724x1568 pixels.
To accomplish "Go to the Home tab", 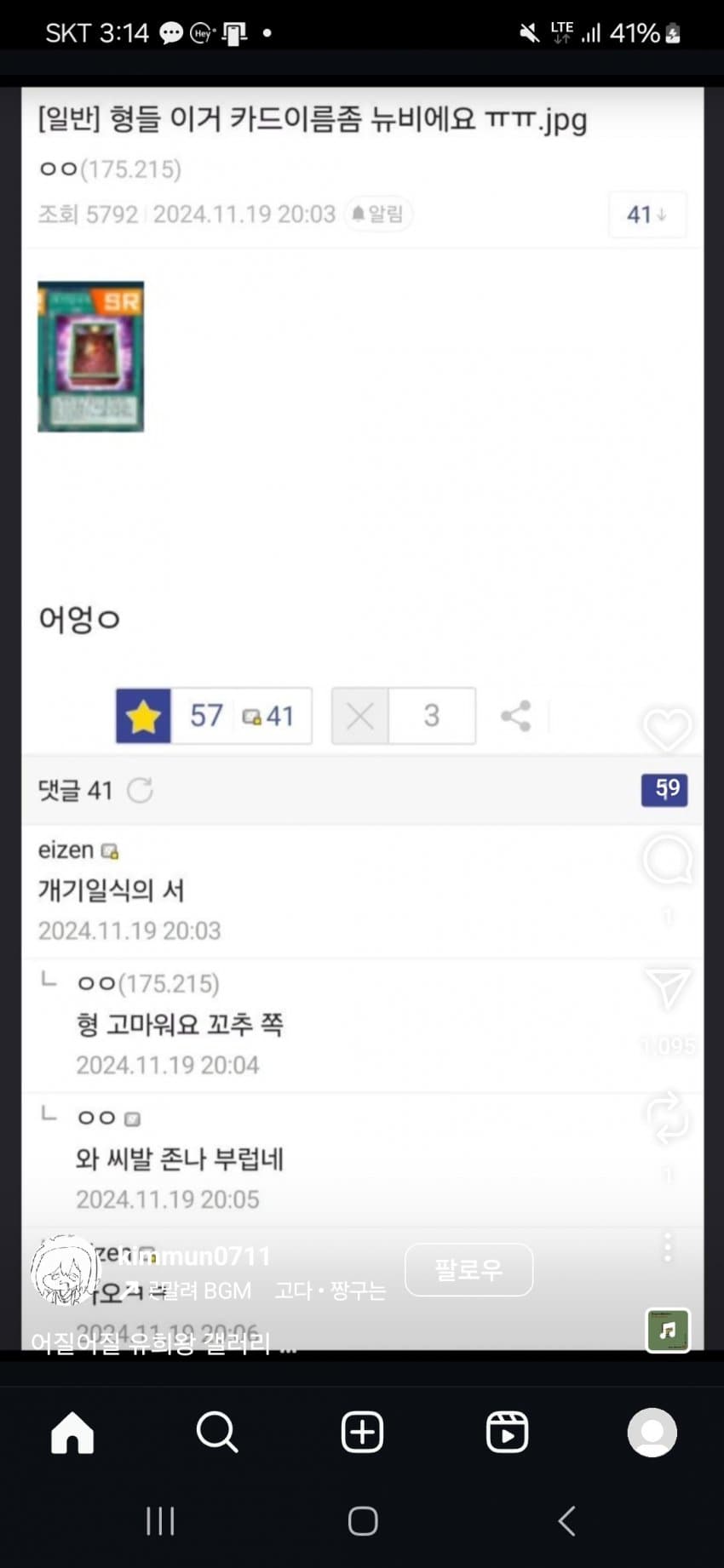I will (72, 1432).
